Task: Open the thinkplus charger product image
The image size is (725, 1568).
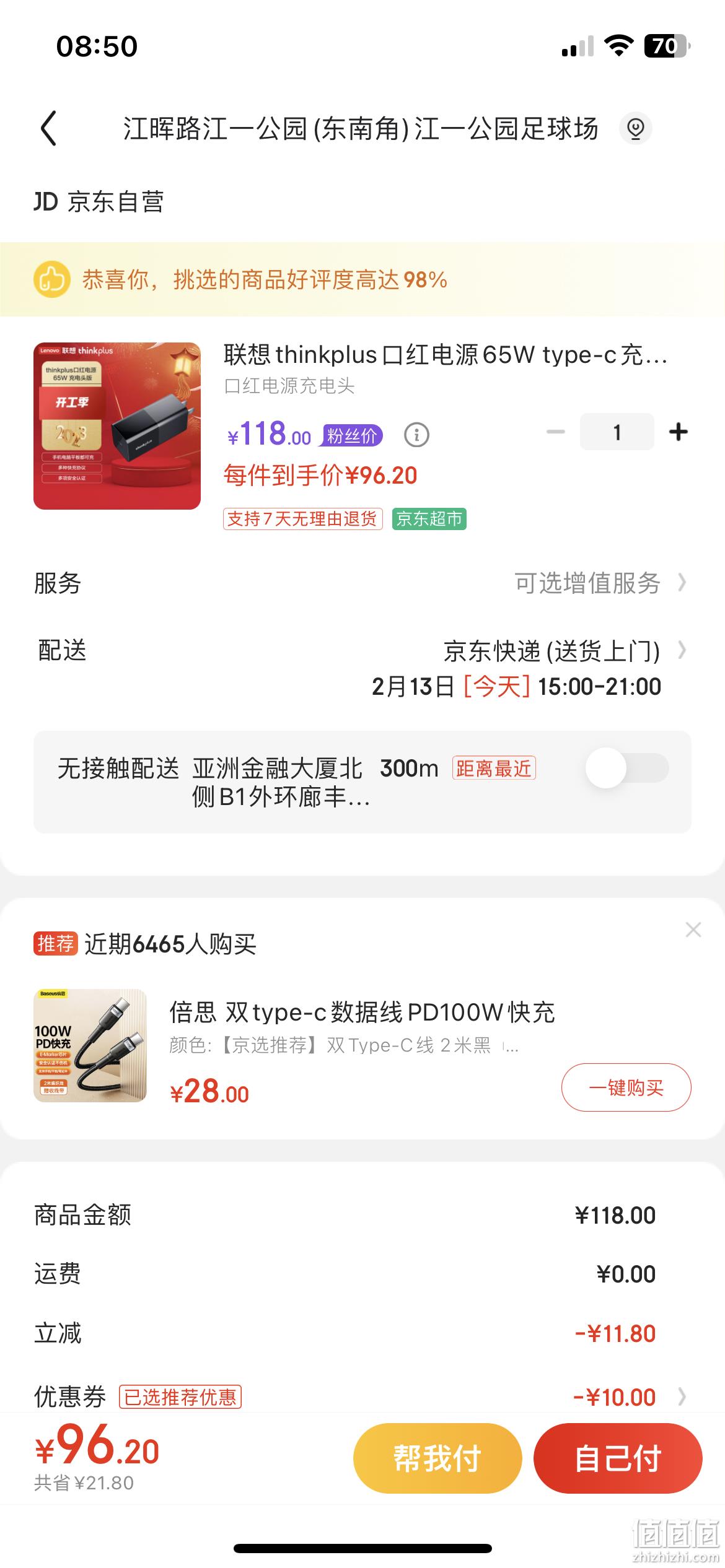Action: pyautogui.click(x=117, y=426)
